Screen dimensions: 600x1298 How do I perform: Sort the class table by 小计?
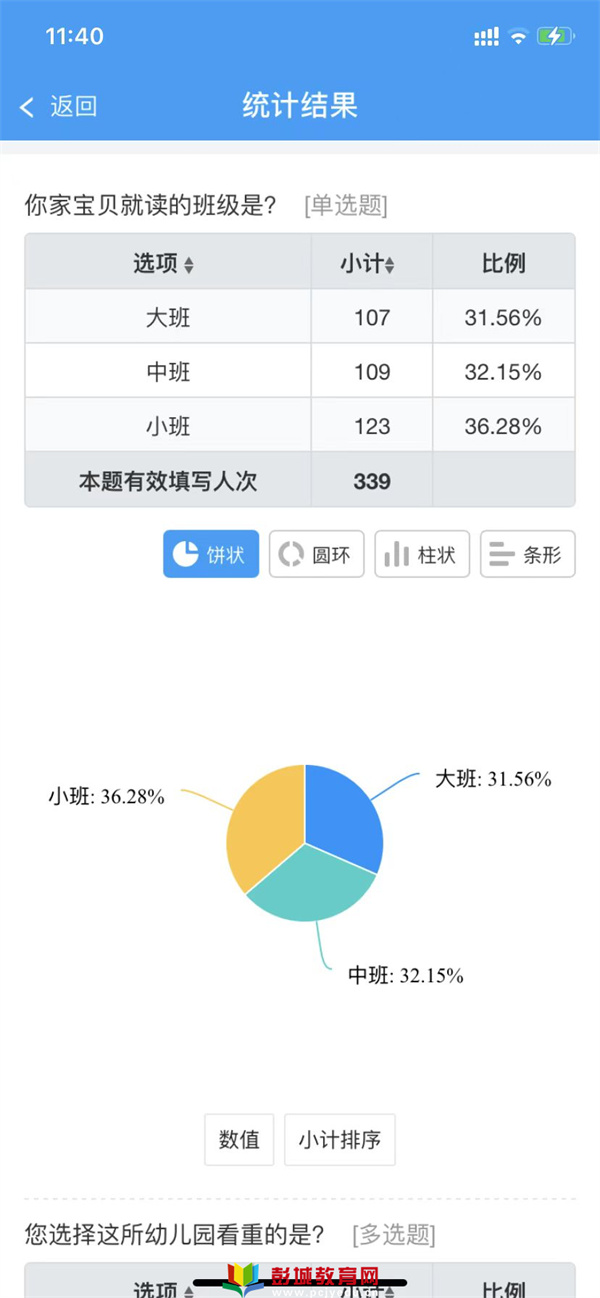367,264
